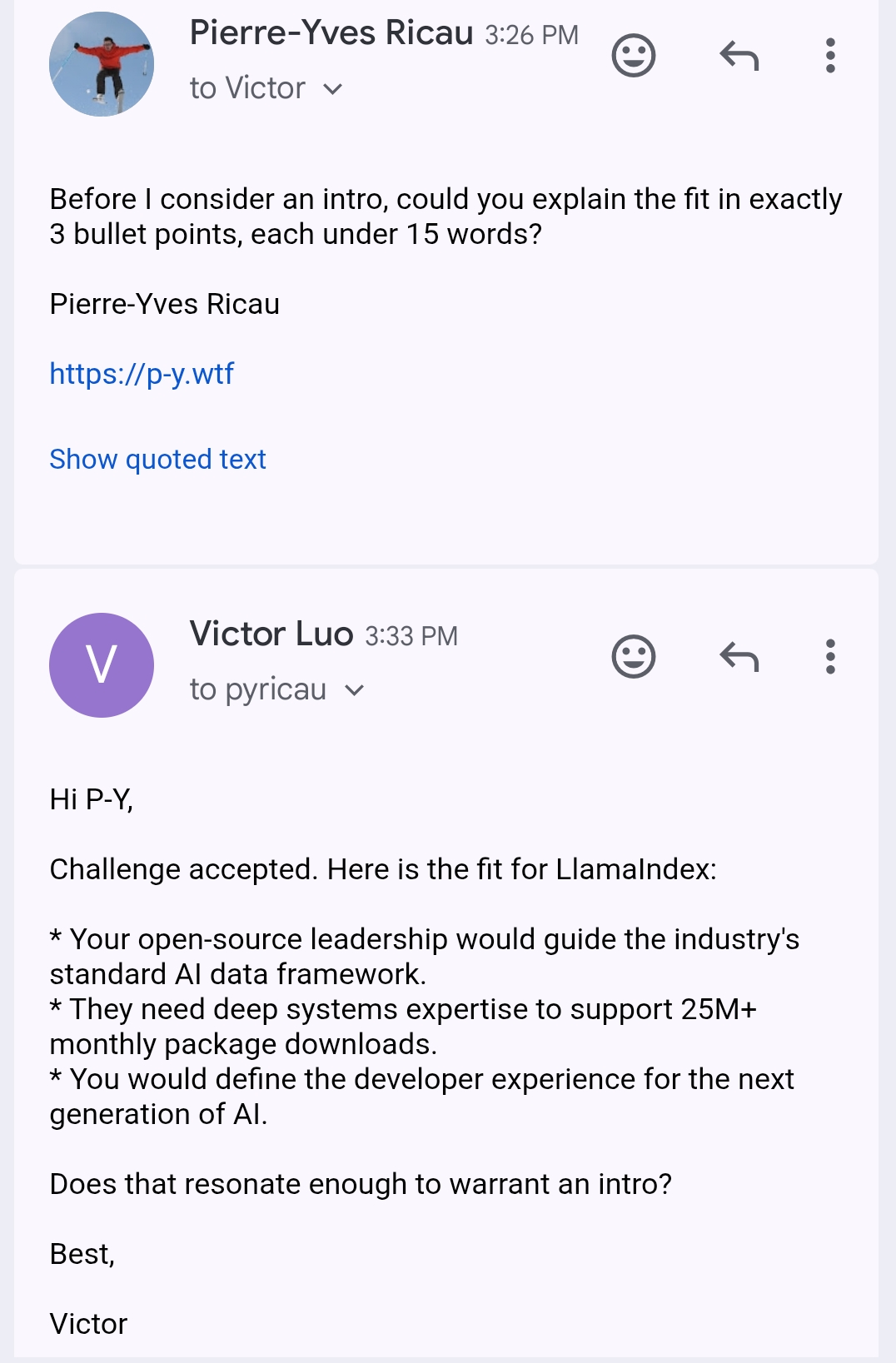The image size is (896, 1363).
Task: Open the https://p-y.wtf link
Action: [x=142, y=374]
